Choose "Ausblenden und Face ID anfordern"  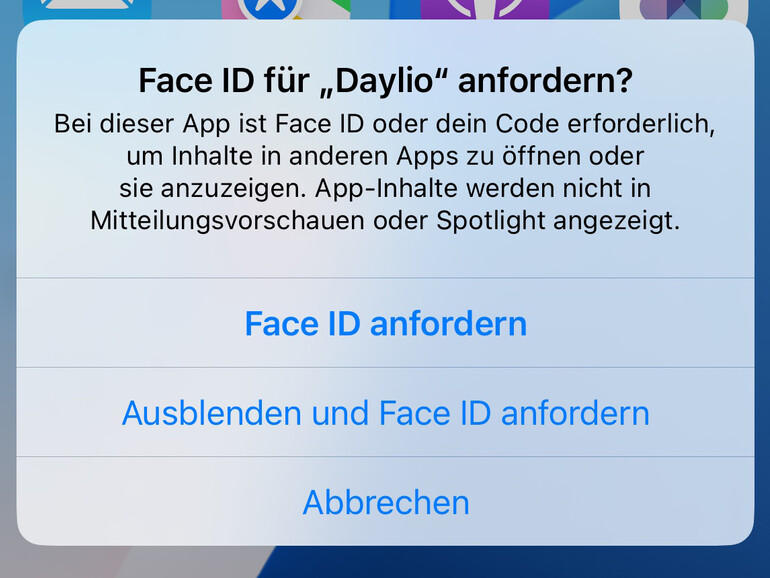tap(385, 413)
